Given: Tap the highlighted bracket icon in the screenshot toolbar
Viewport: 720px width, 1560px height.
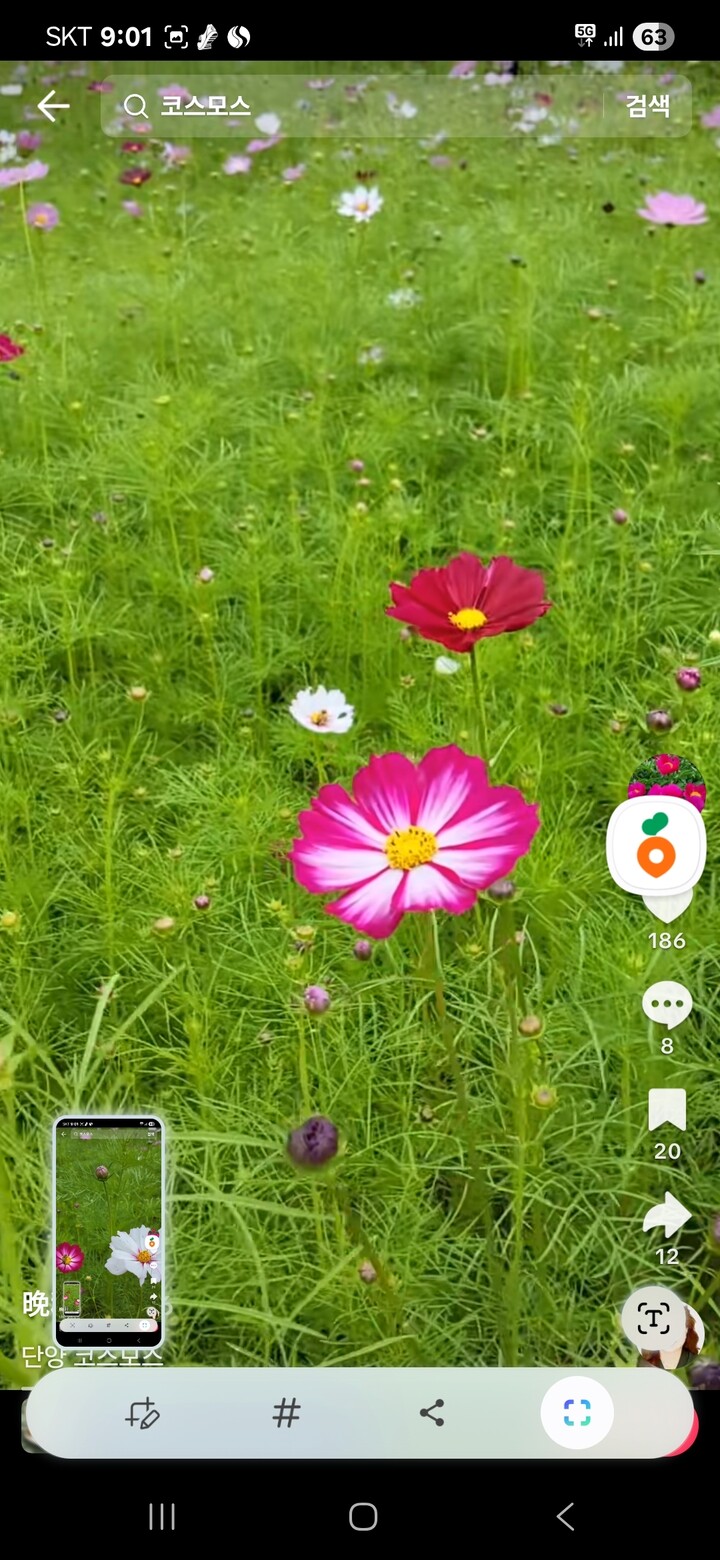Looking at the screenshot, I should pyautogui.click(x=577, y=1413).
